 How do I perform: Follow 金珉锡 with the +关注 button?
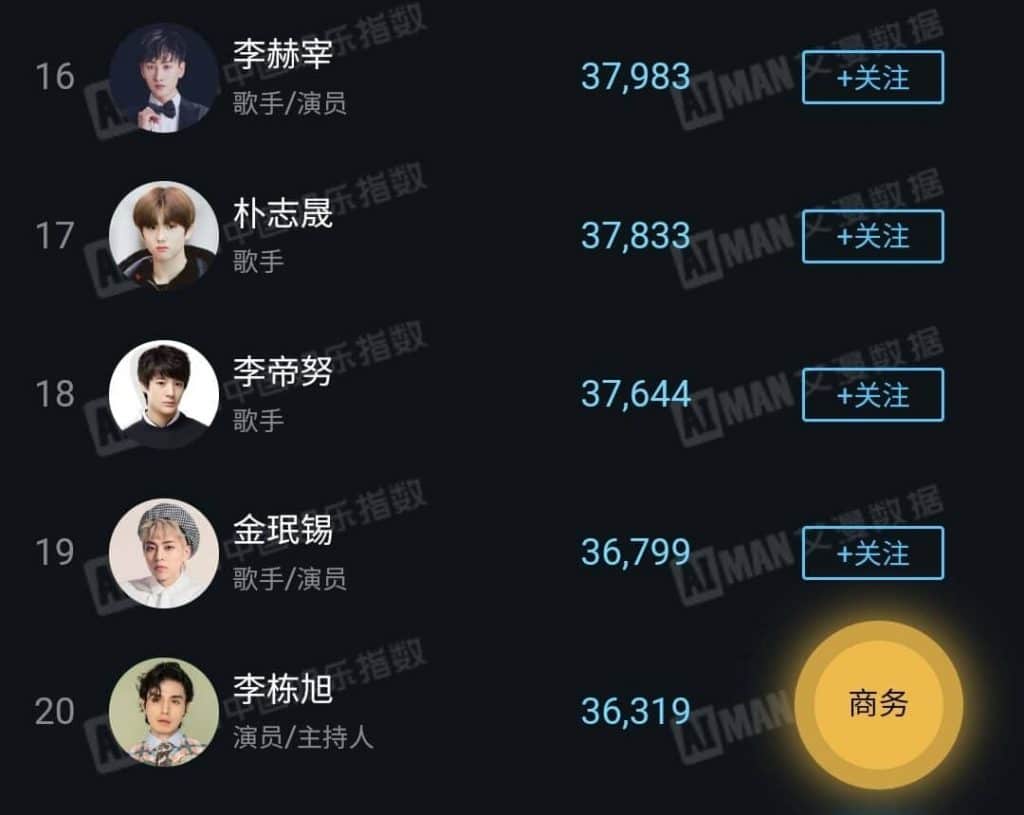(872, 553)
